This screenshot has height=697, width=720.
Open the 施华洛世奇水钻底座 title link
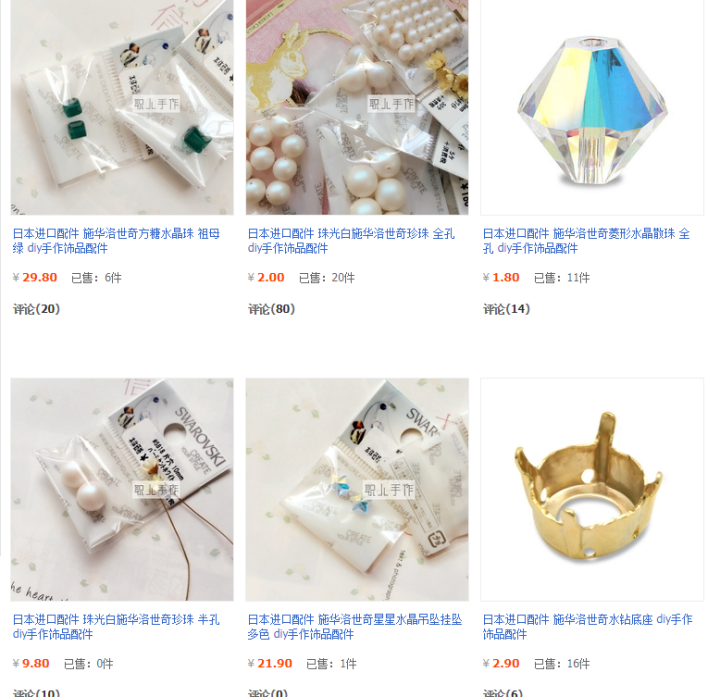[x=587, y=626]
